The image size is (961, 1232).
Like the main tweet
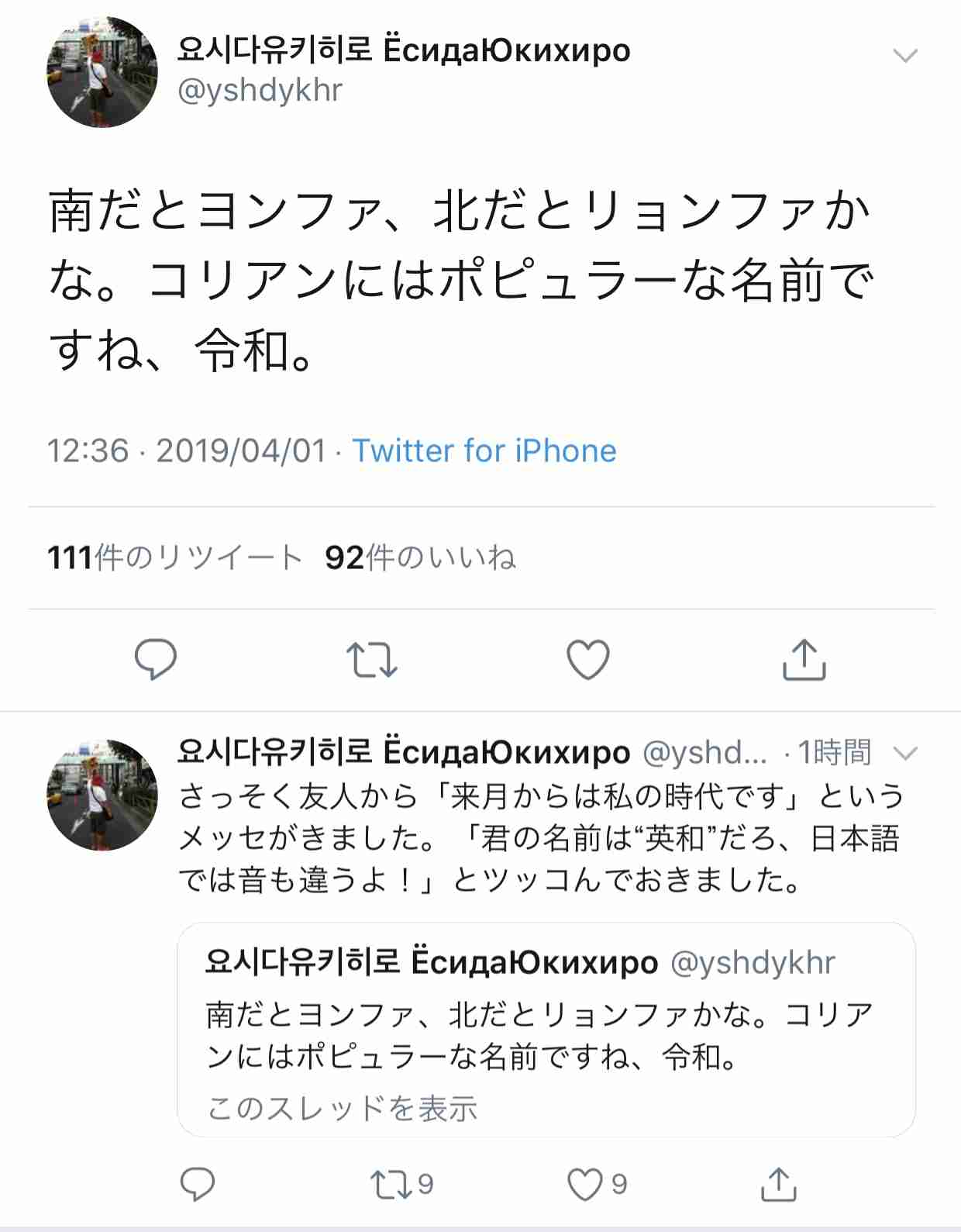pos(588,660)
